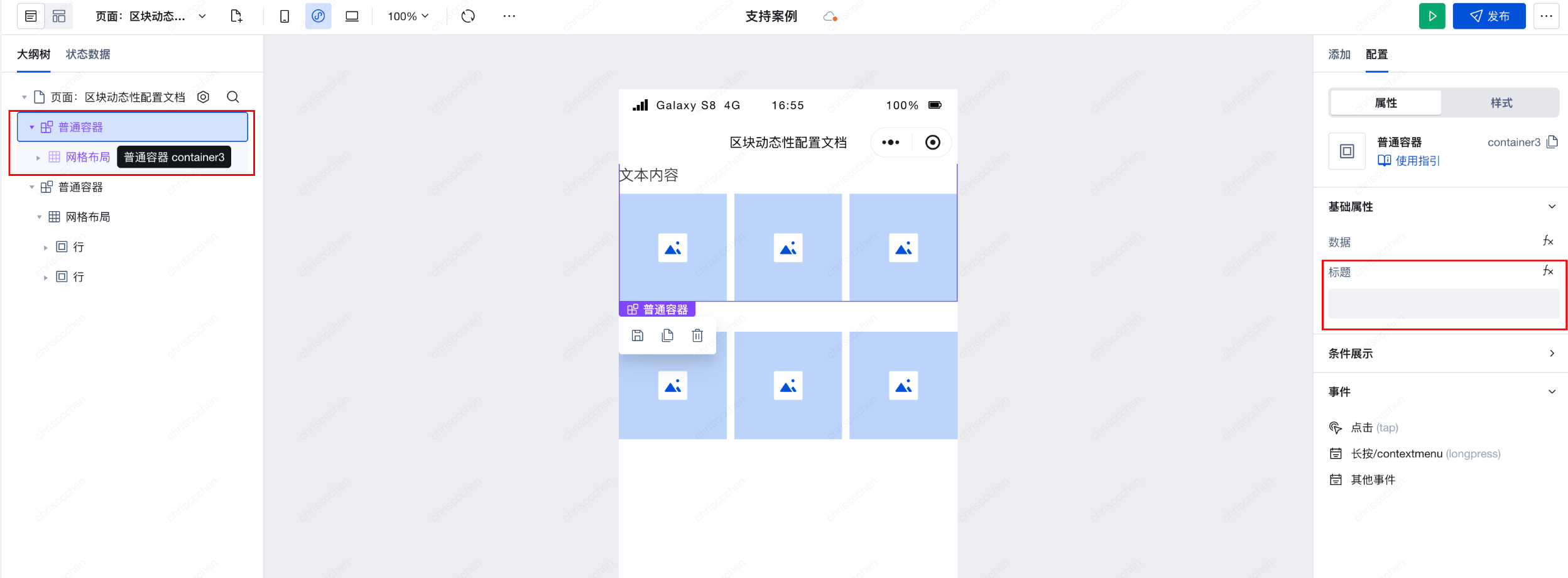1568x578 pixels.
Task: Search the outline tree
Action: [232, 97]
